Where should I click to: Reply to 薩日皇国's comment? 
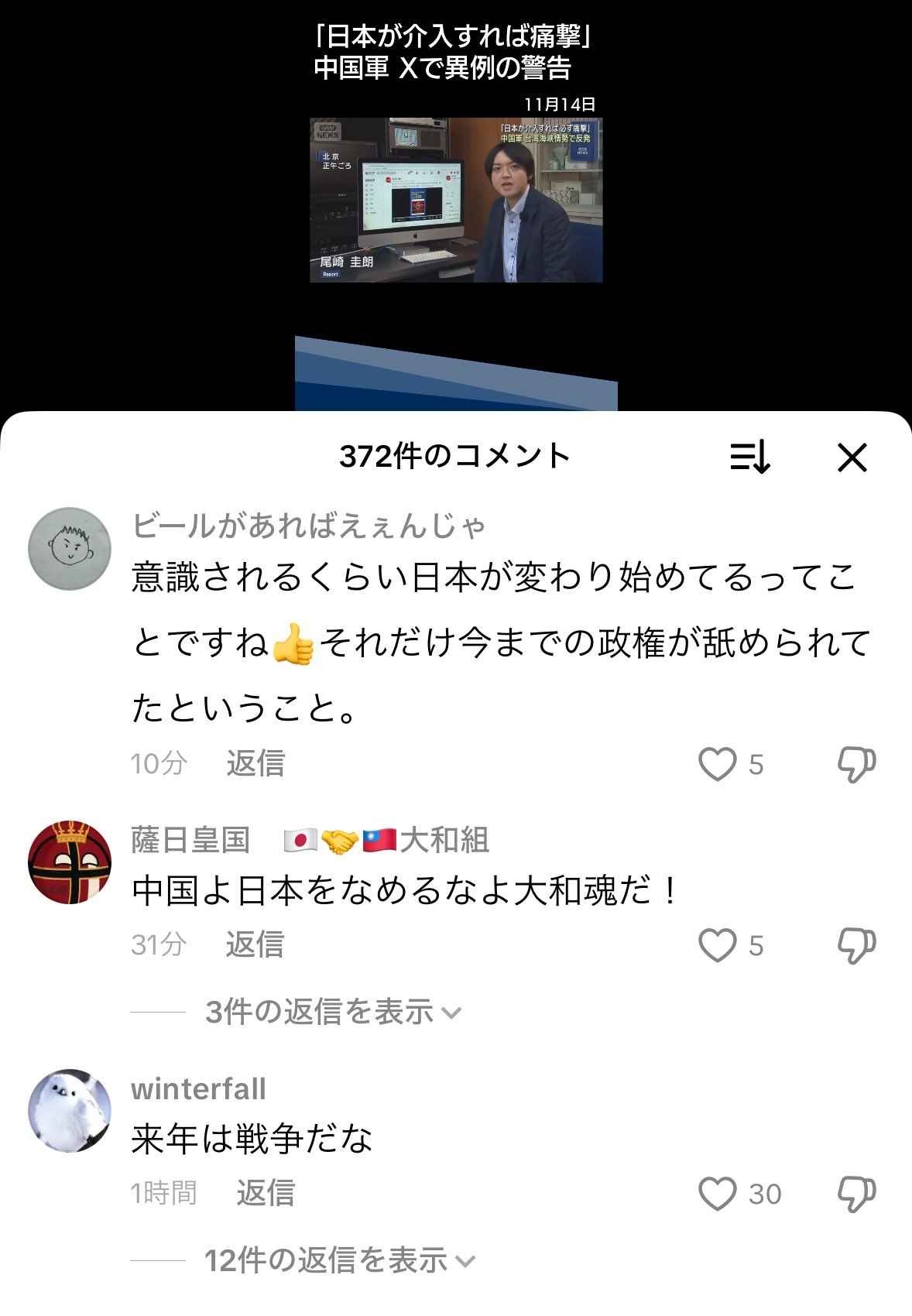coord(255,944)
